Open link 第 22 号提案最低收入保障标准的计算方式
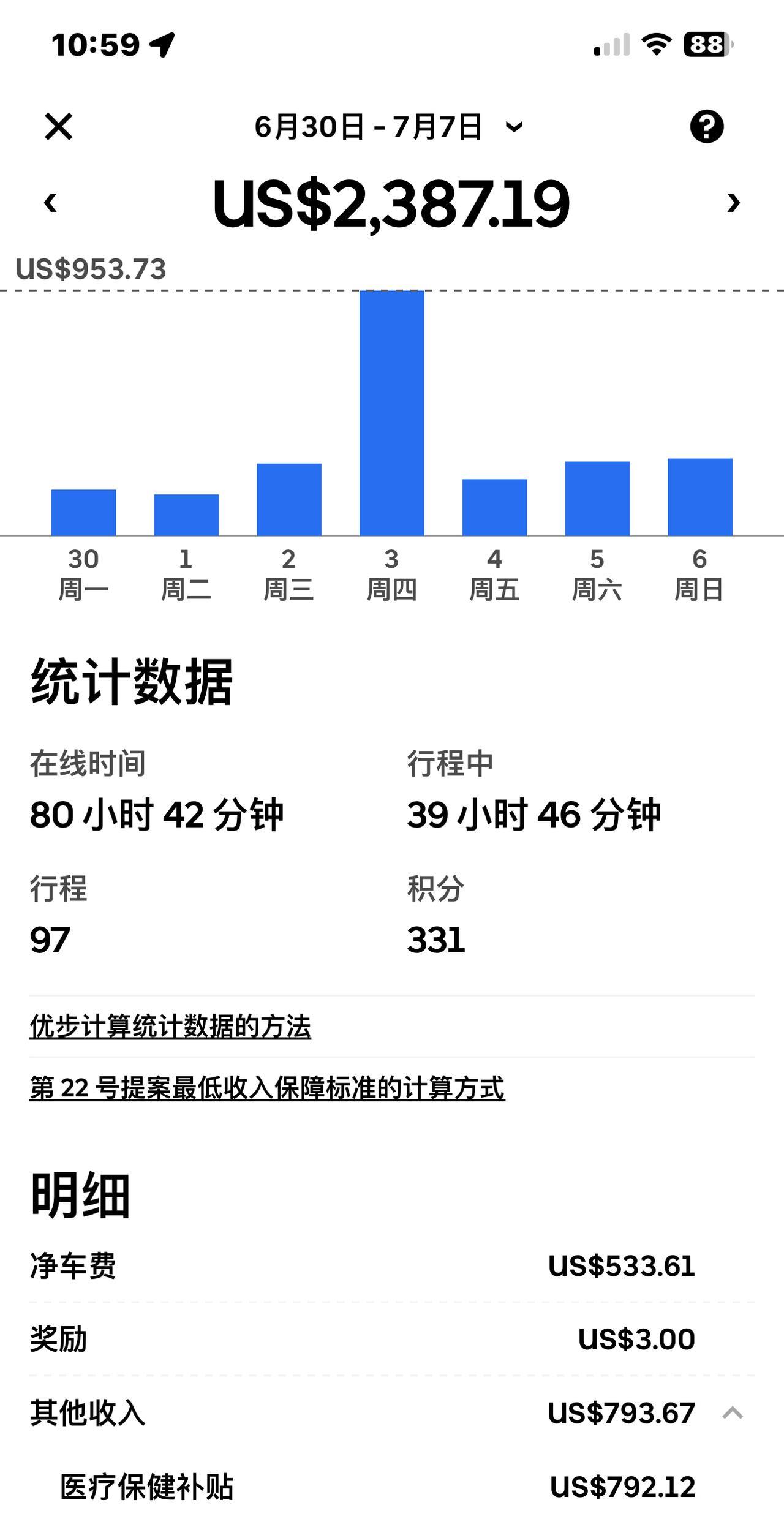This screenshot has height=1527, width=784. (267, 1088)
